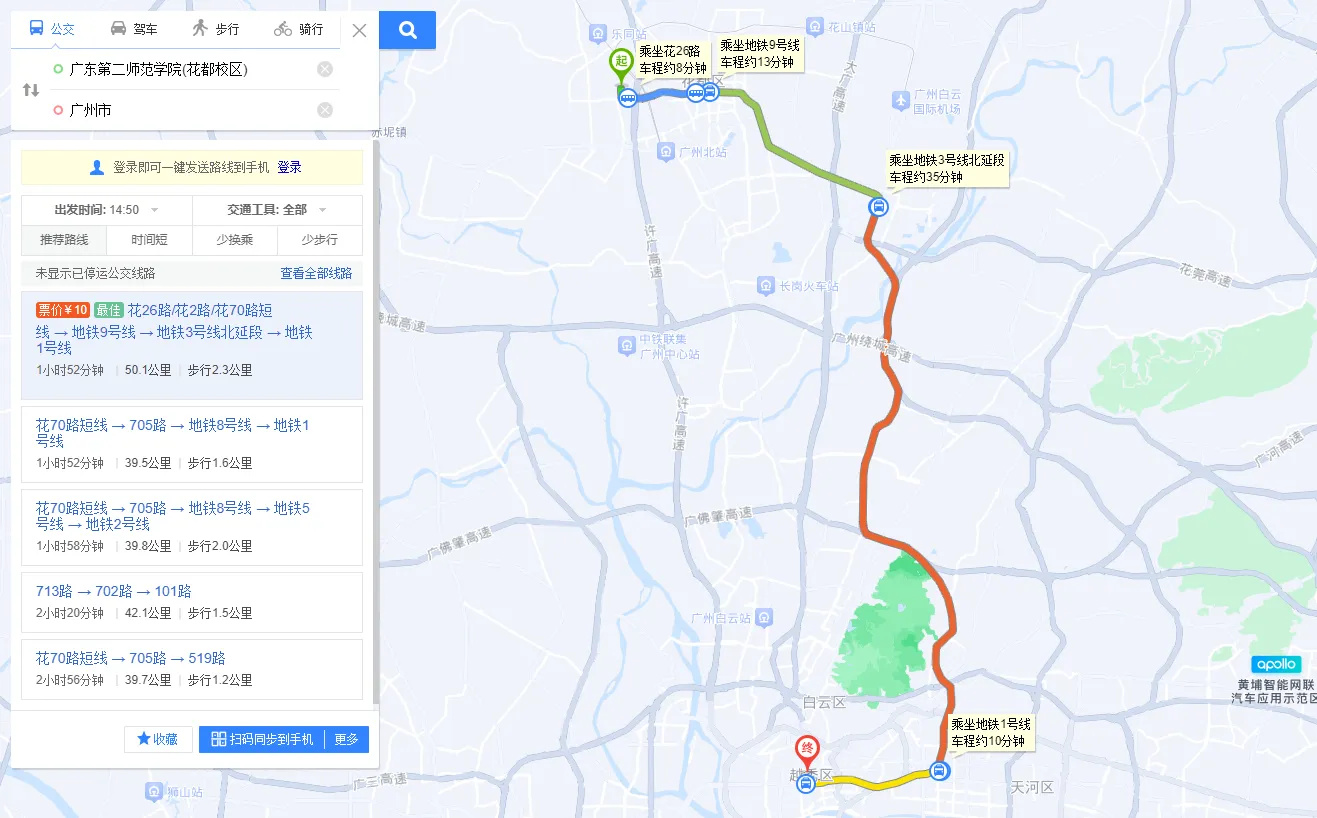Image resolution: width=1317 pixels, height=818 pixels.
Task: Select the 时间短 route filter
Action: pos(149,240)
